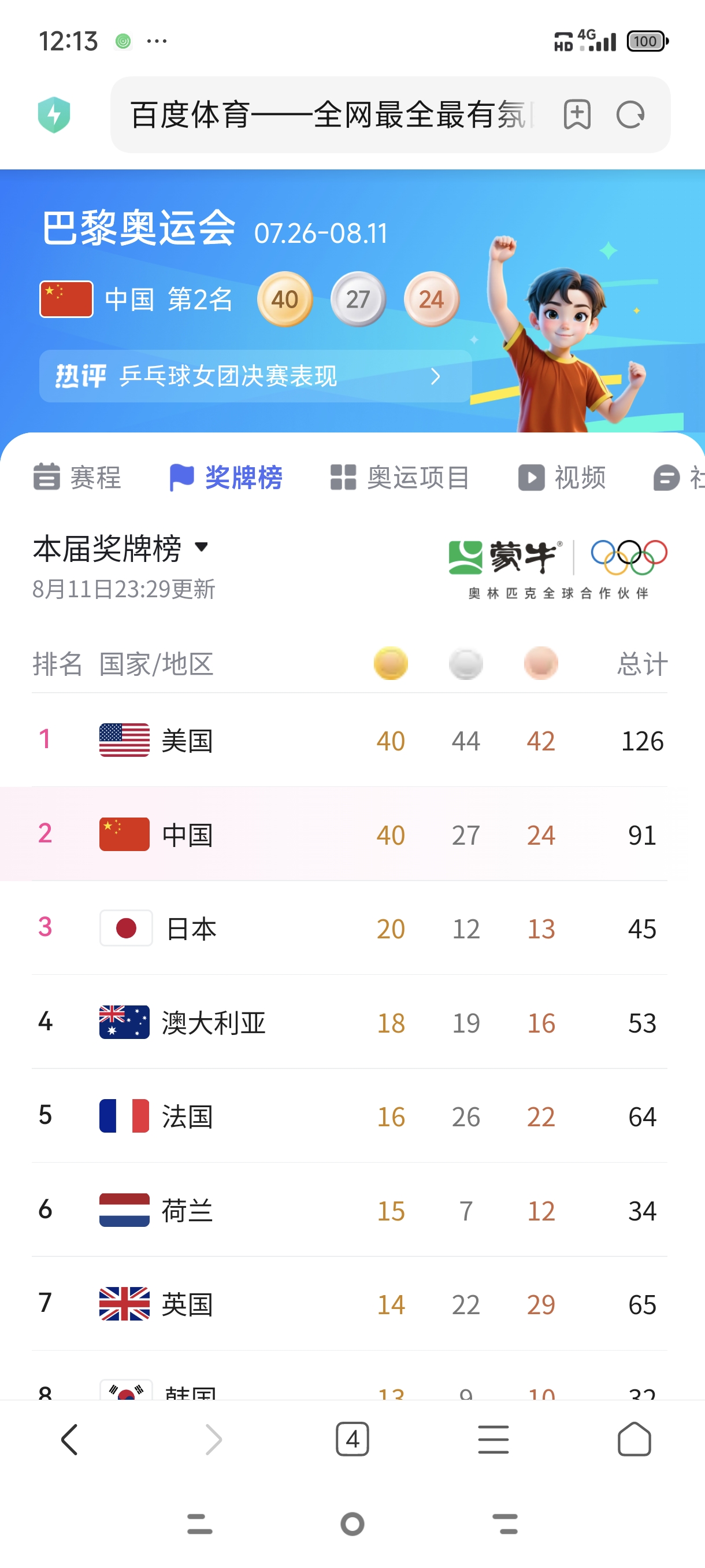Switch to the 赛程 tab
705x1568 pixels.
click(x=77, y=477)
